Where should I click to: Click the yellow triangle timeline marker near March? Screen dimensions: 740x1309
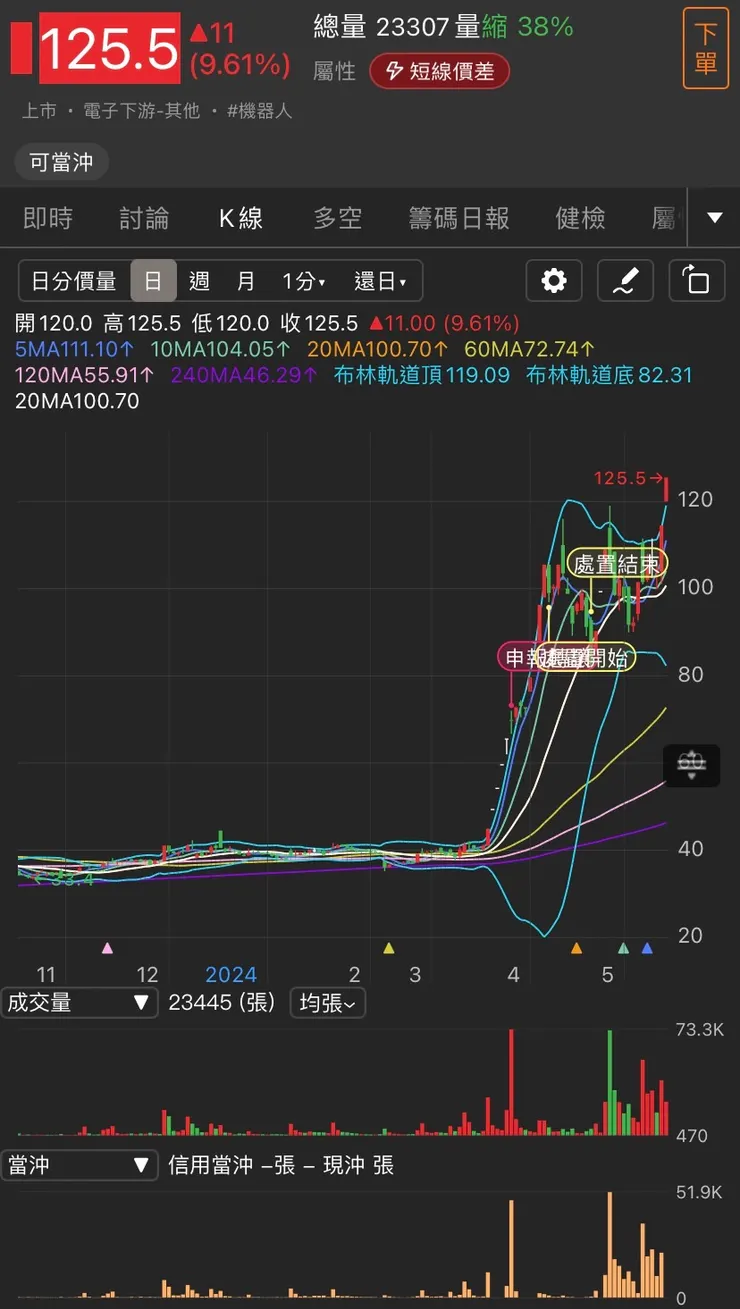388,946
